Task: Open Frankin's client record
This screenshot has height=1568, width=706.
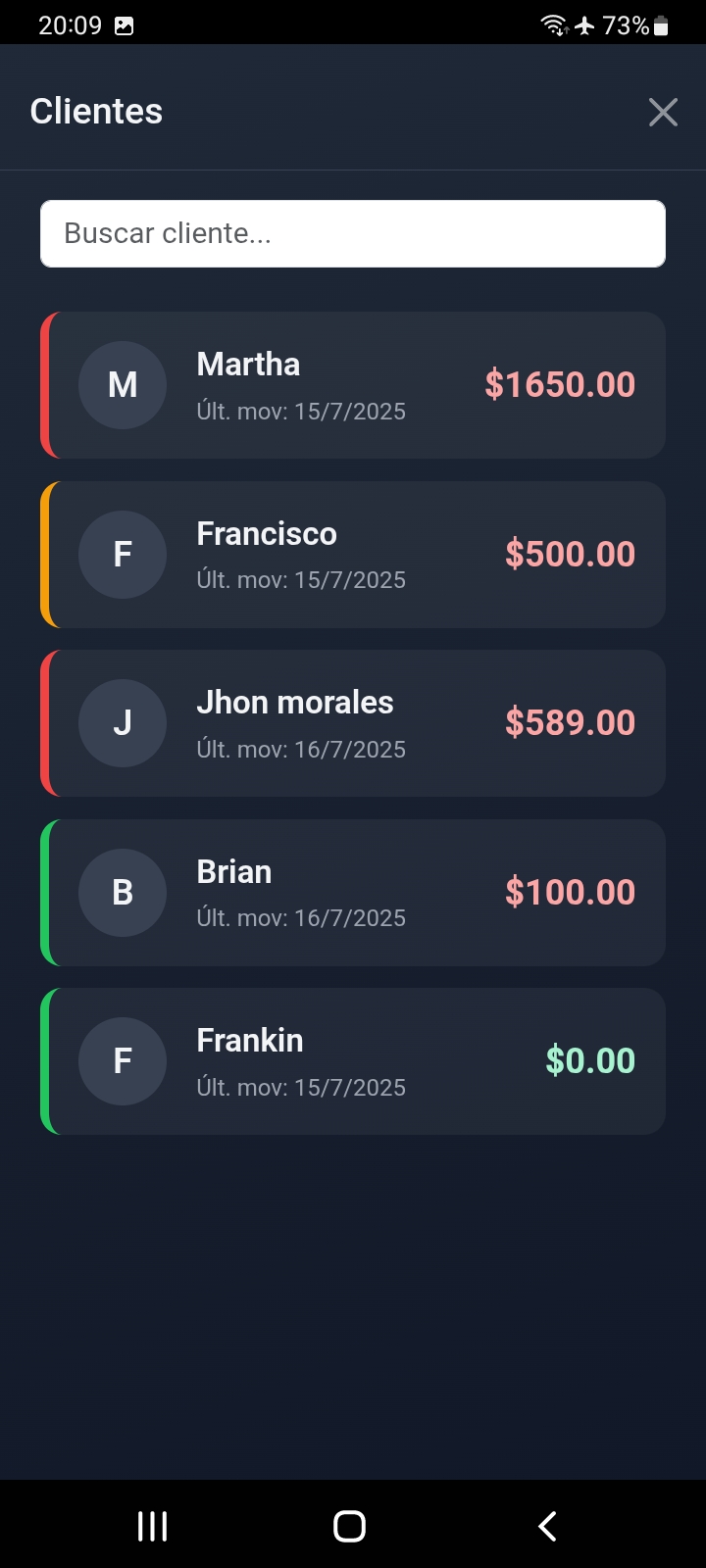Action: (353, 1061)
